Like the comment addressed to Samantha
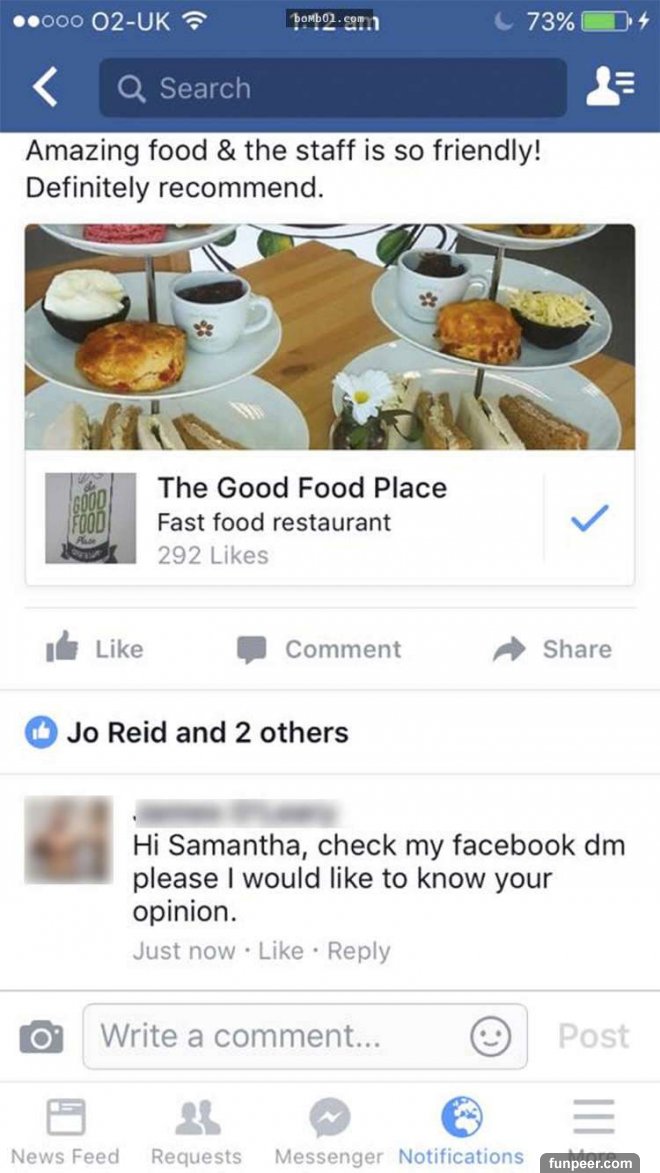The height and width of the screenshot is (1173, 660). 280,951
